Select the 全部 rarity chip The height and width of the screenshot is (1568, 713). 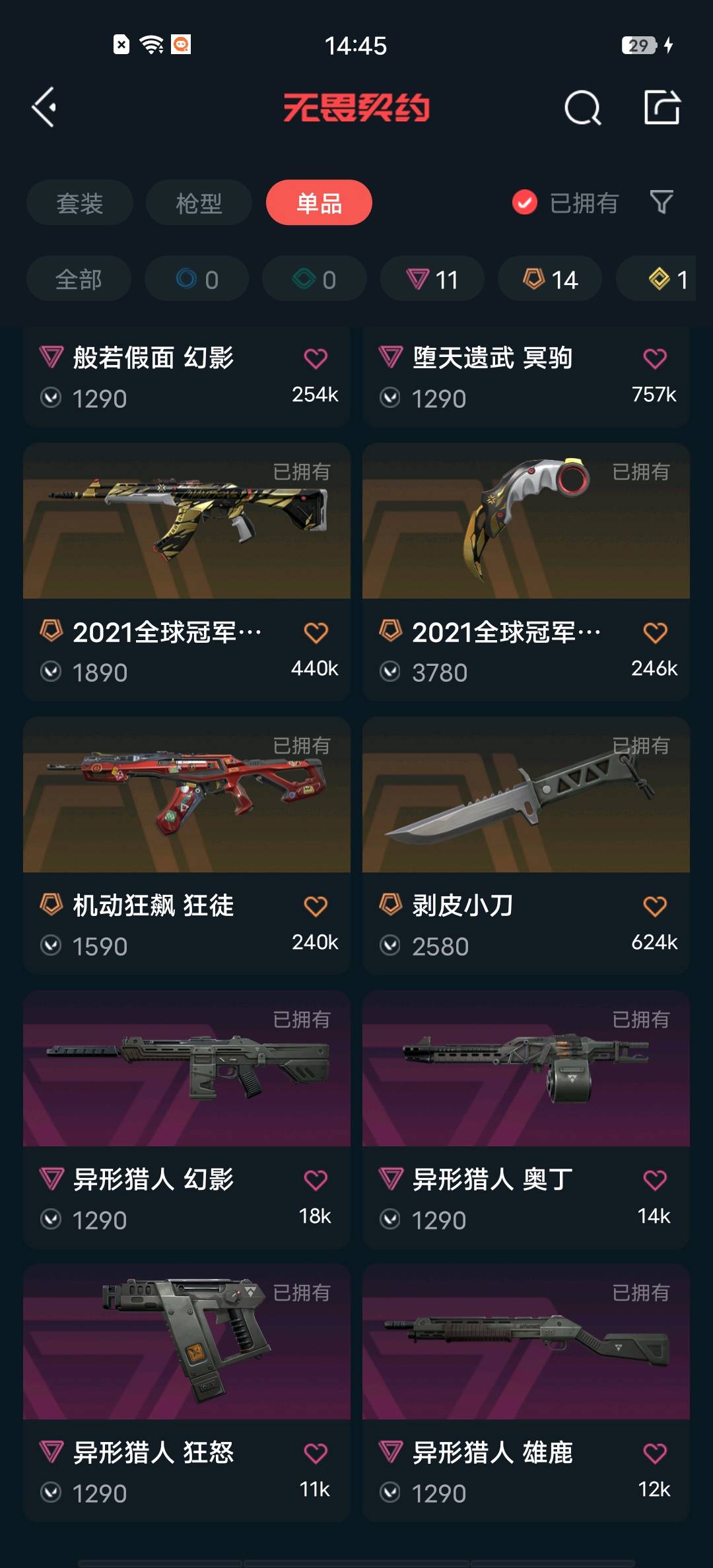coord(79,279)
